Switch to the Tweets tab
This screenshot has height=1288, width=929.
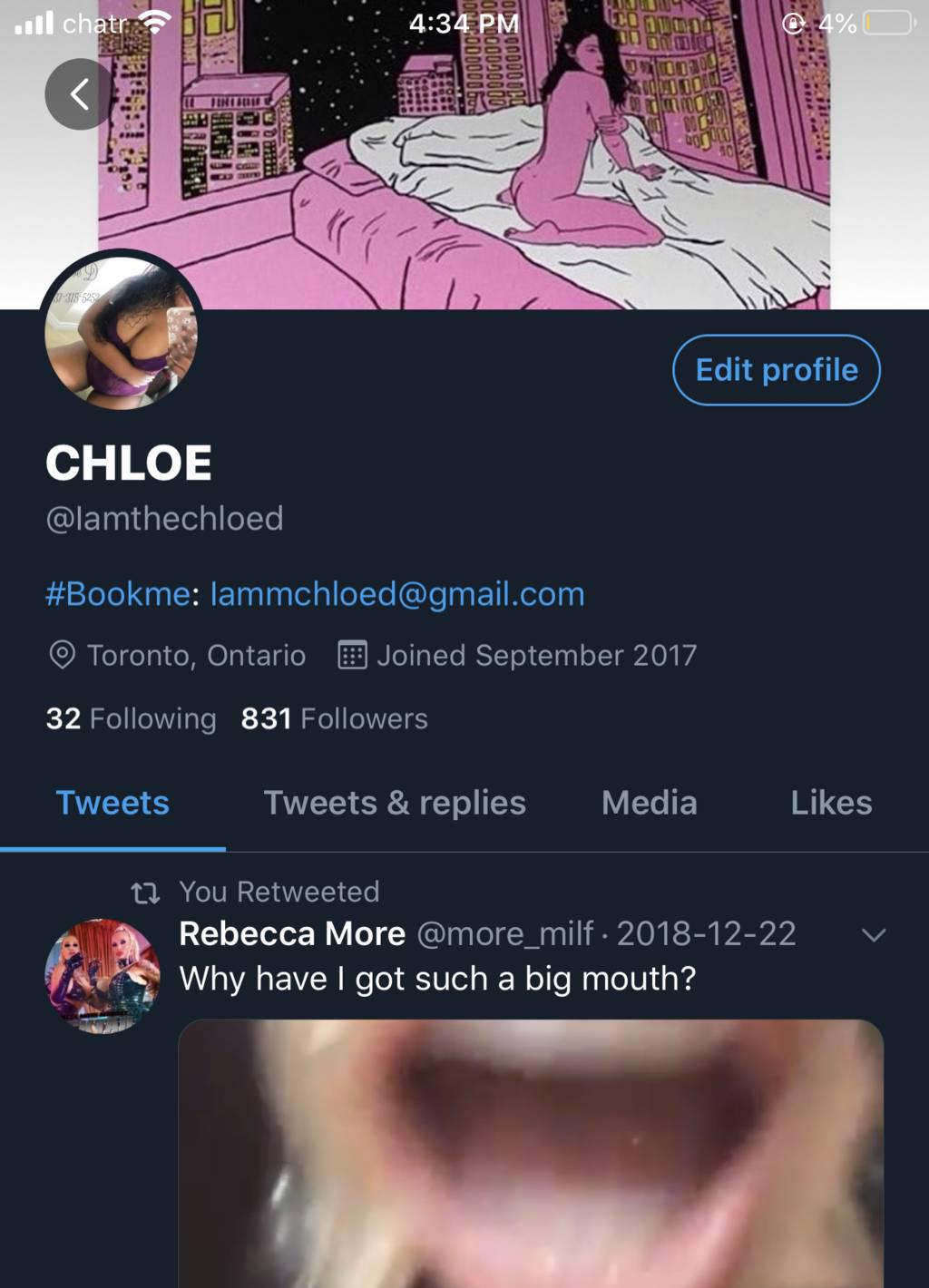click(112, 803)
